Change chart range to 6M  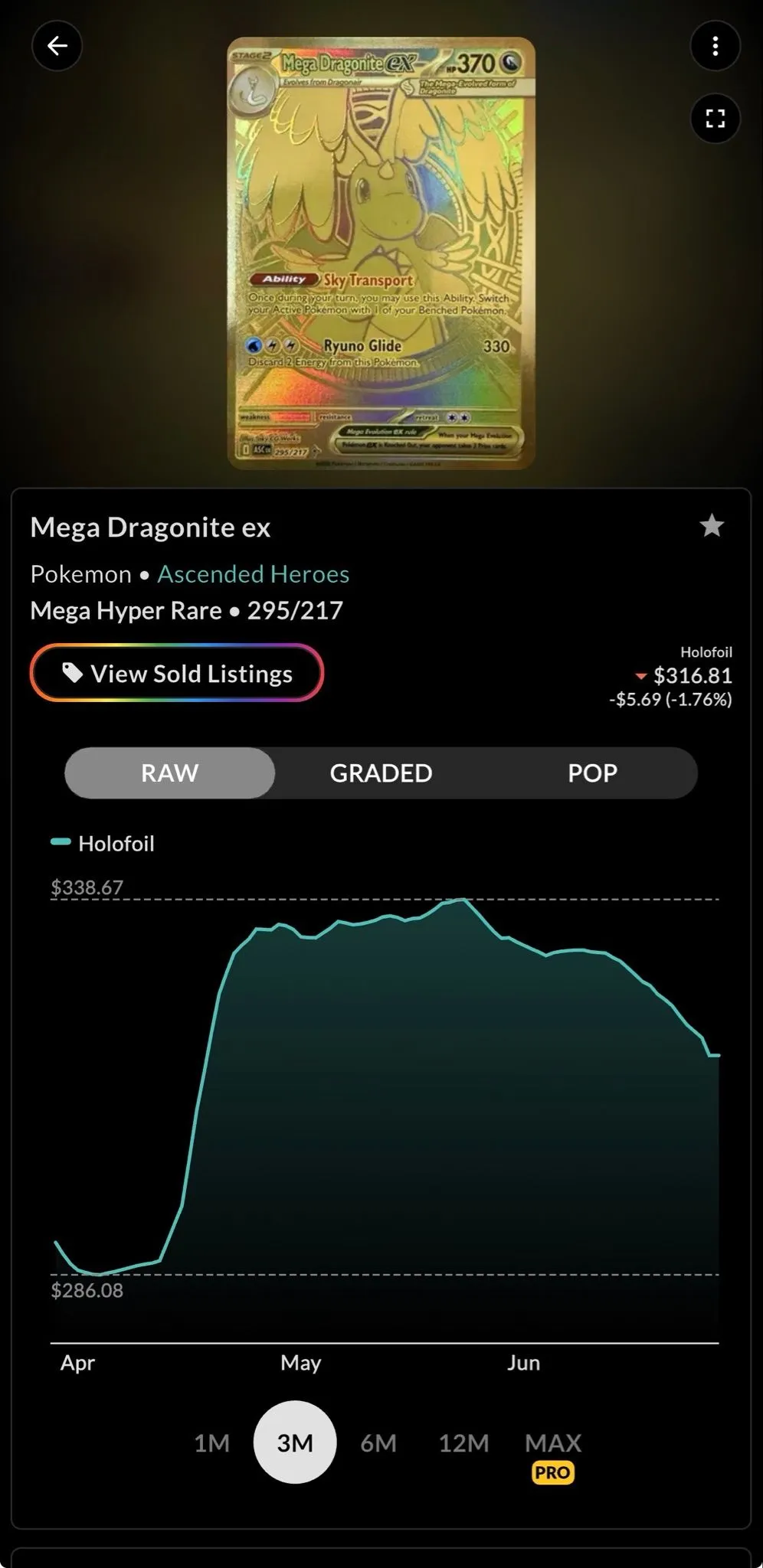pyautogui.click(x=378, y=1442)
